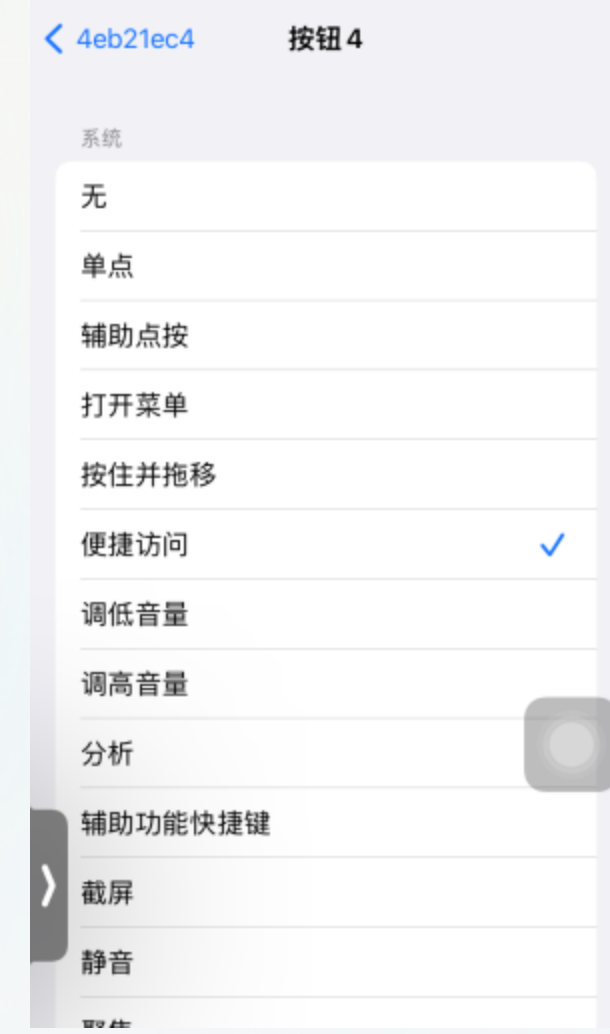Expand the side panel arrow handle
This screenshot has width=610, height=1034.
click(x=48, y=886)
